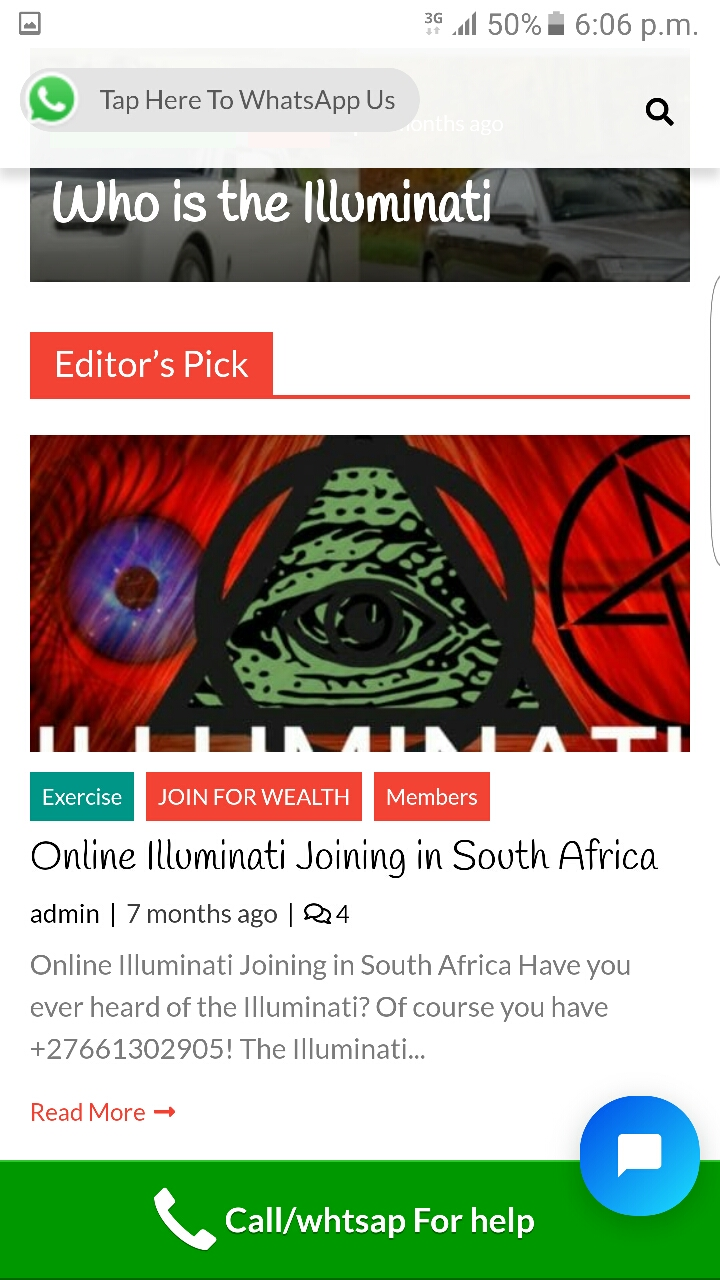The width and height of the screenshot is (720, 1280).
Task: Open the Who is the Illuminati card
Action: 272,204
